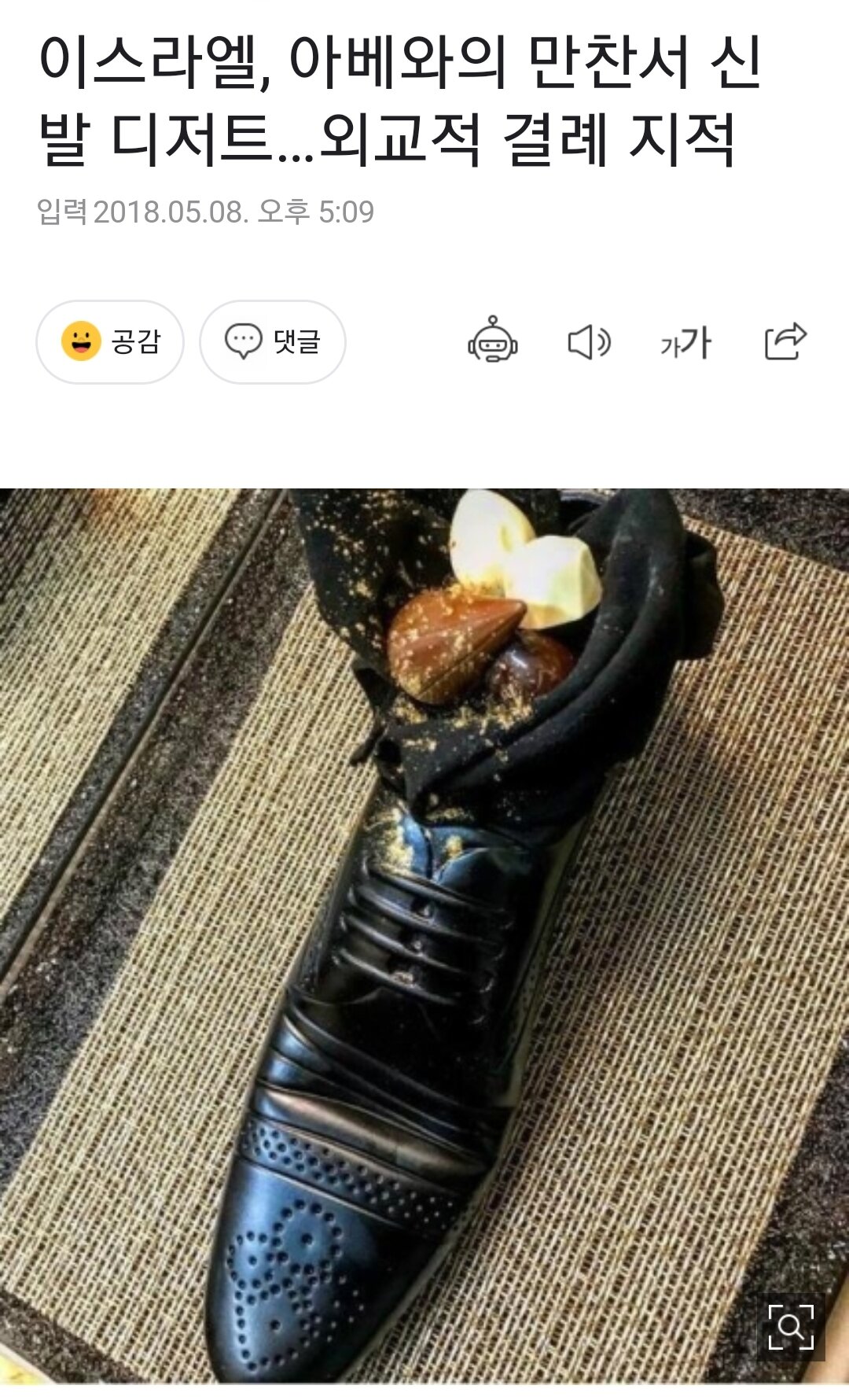Viewport: 849px width, 1400px height.
Task: Listen to the article with speaker icon
Action: tap(589, 342)
